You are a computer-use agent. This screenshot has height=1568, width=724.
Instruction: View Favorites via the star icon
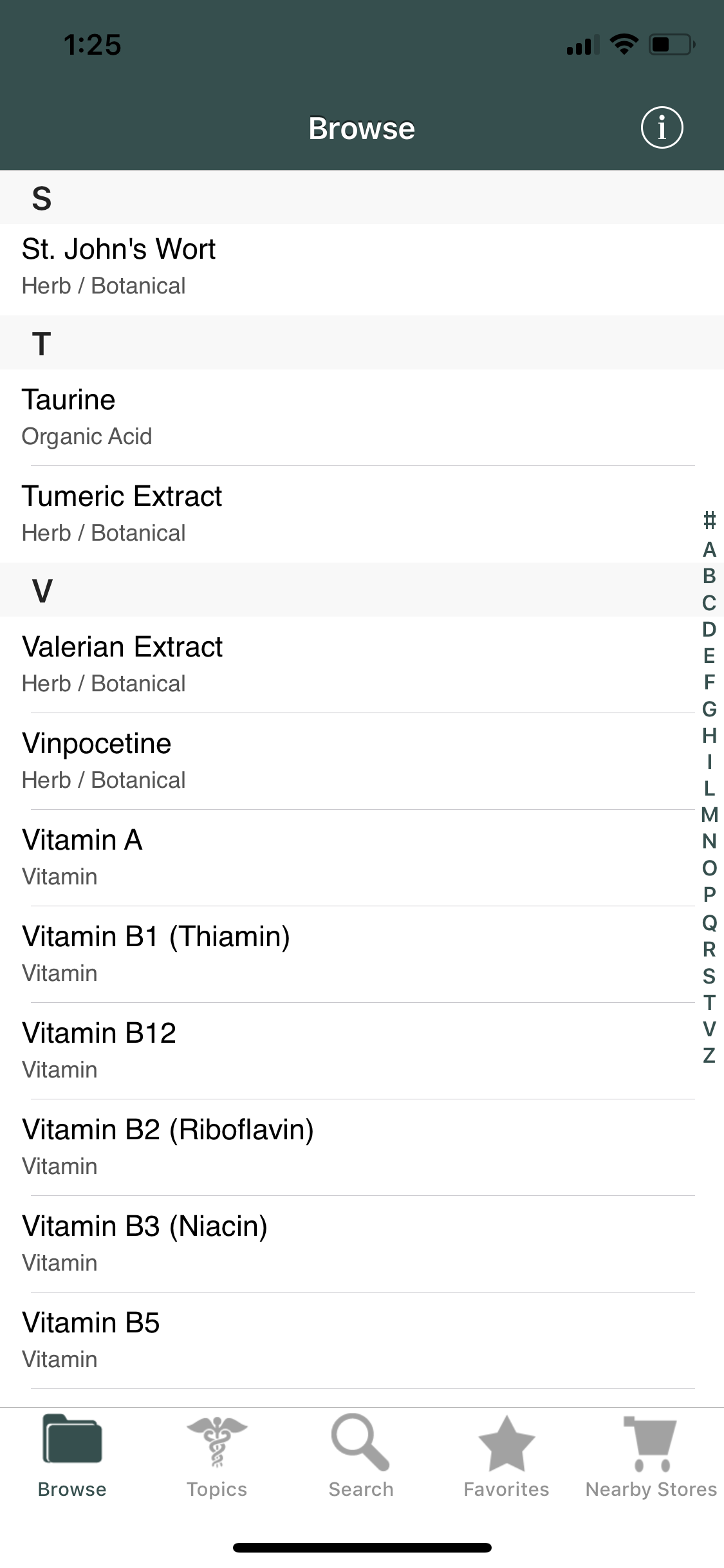point(506,1455)
